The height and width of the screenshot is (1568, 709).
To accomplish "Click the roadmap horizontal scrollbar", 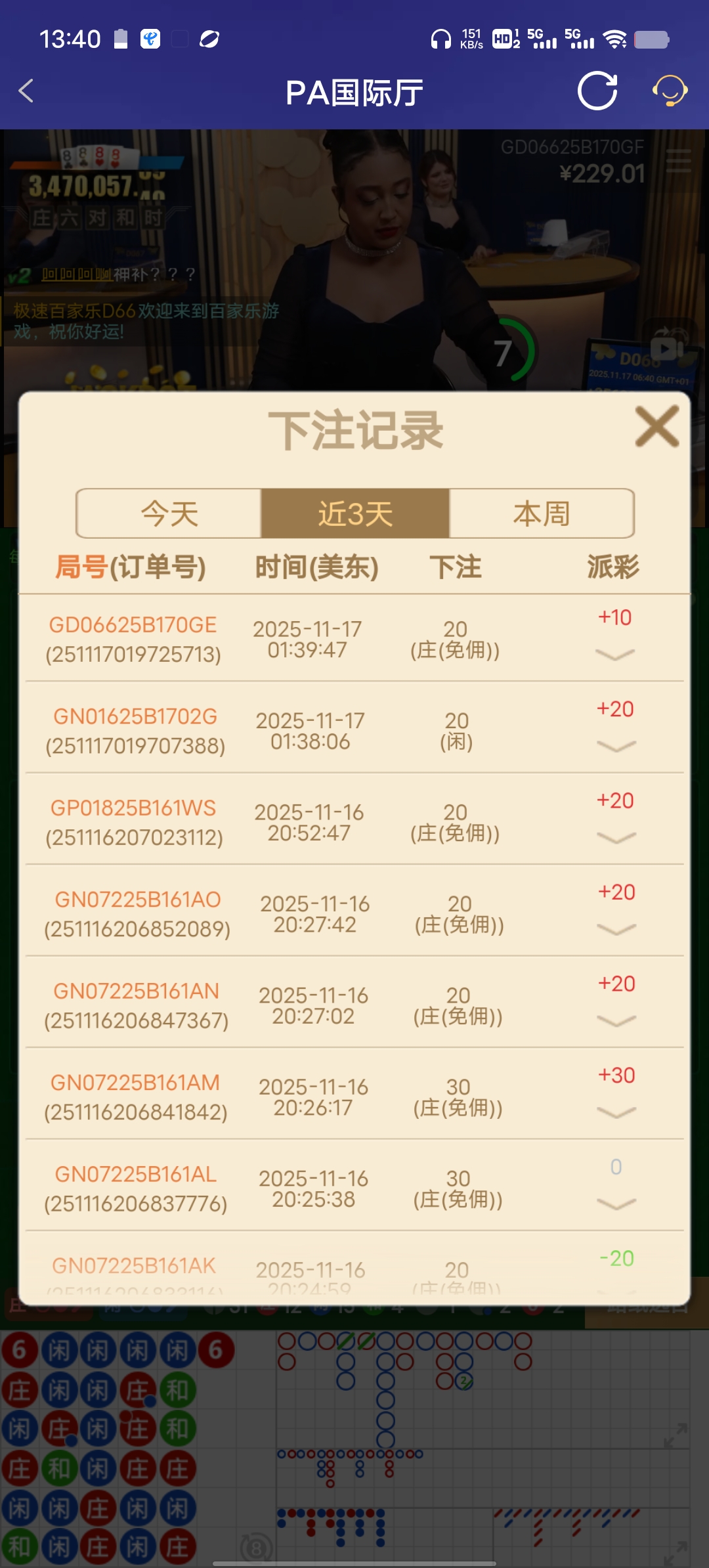I will pos(353,1563).
